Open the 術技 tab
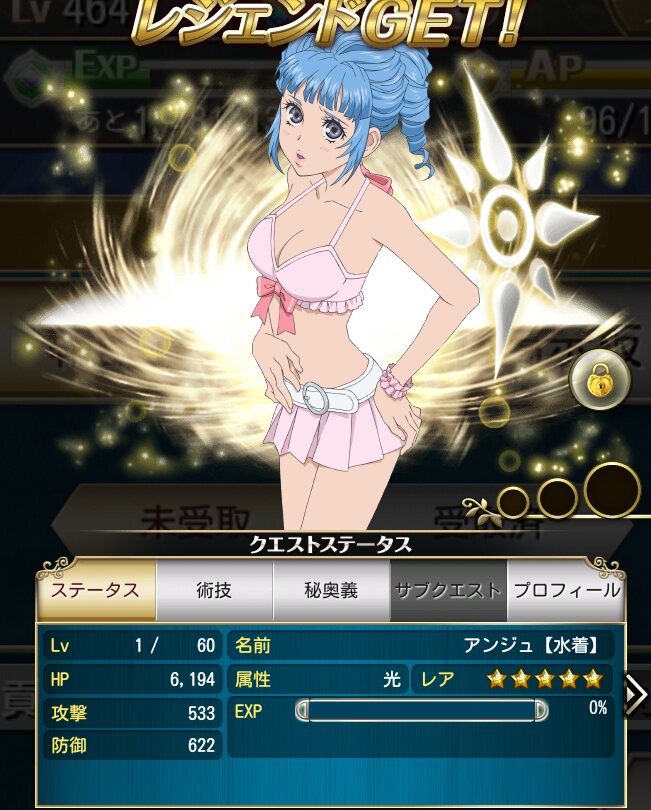651x810 pixels. (214, 590)
